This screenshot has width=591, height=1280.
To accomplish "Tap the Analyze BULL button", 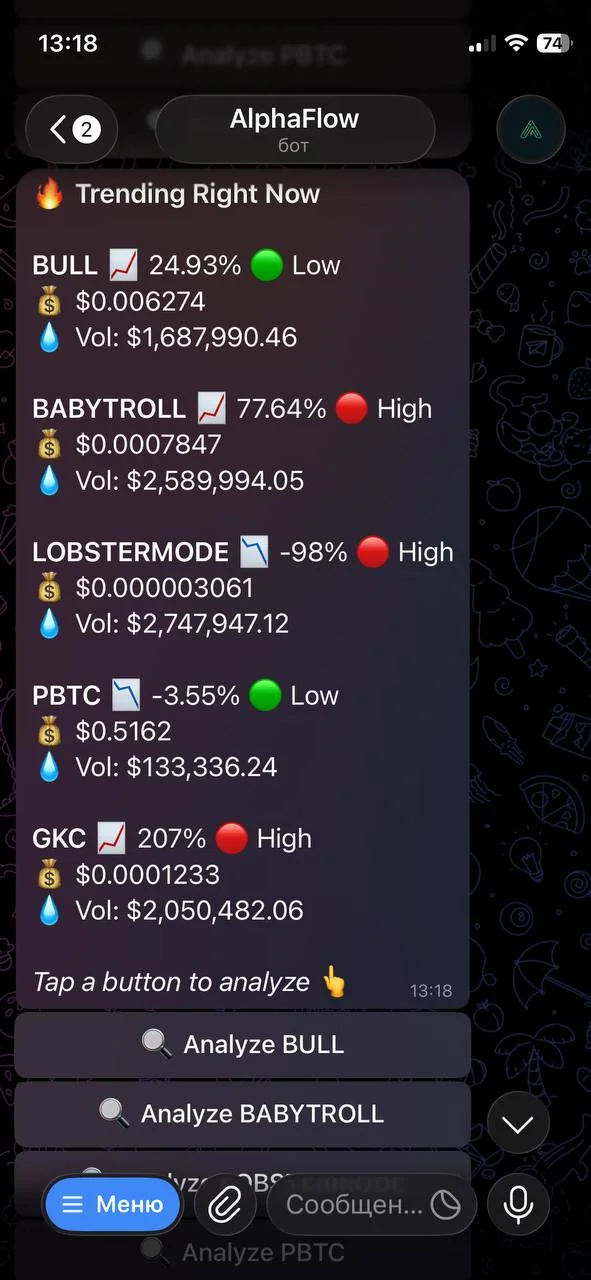I will click(x=243, y=1045).
